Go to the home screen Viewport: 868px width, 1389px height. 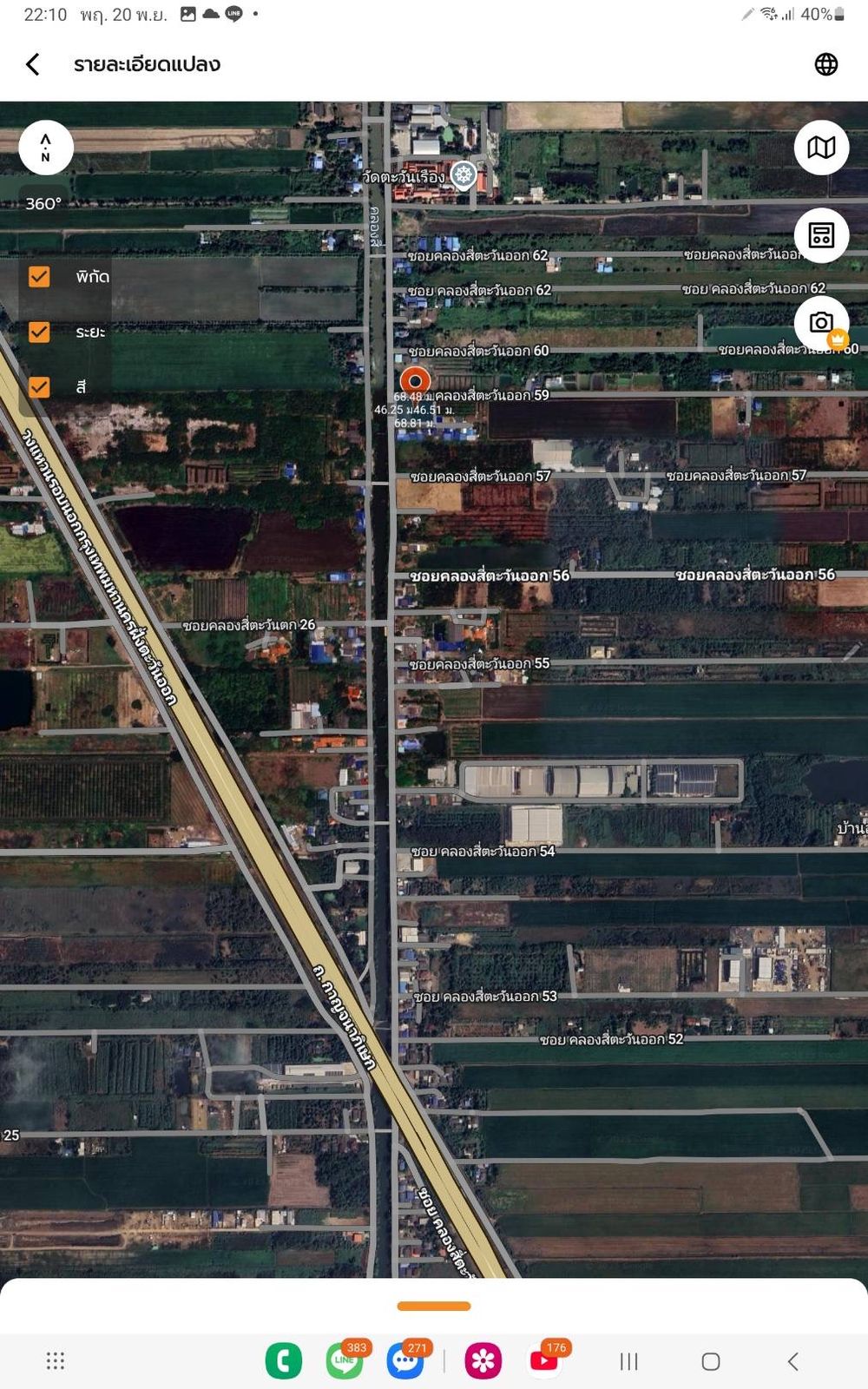[x=710, y=1361]
